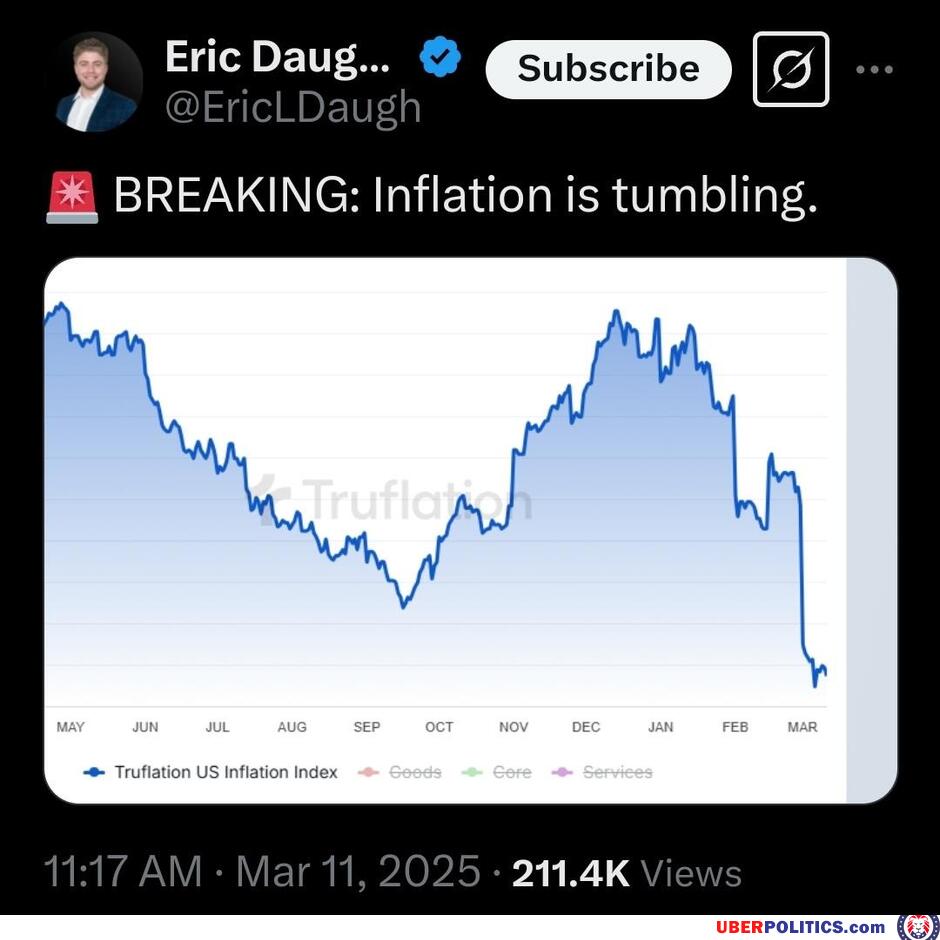
Task: Open the post overflow menu
Action: click(874, 69)
